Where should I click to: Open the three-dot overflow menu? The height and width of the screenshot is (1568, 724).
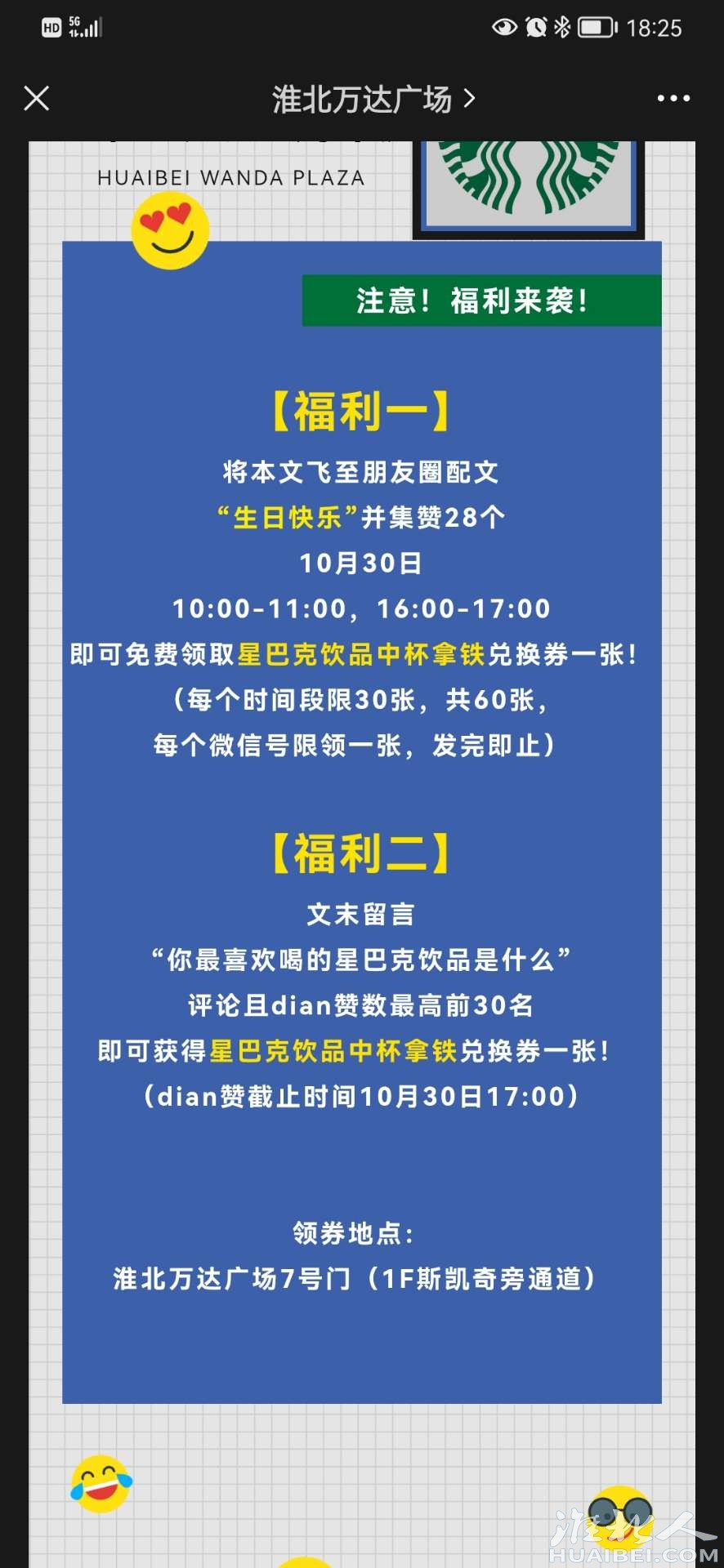click(673, 99)
